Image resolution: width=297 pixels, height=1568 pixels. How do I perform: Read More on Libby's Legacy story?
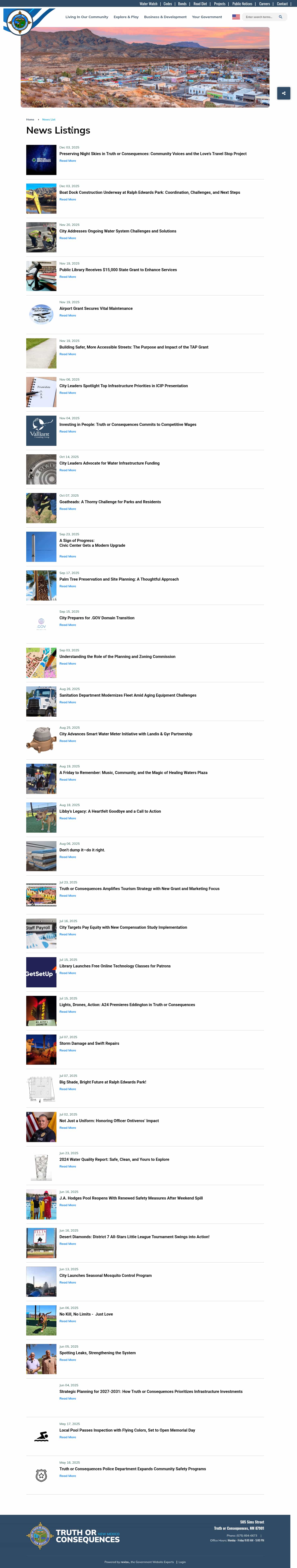(68, 818)
